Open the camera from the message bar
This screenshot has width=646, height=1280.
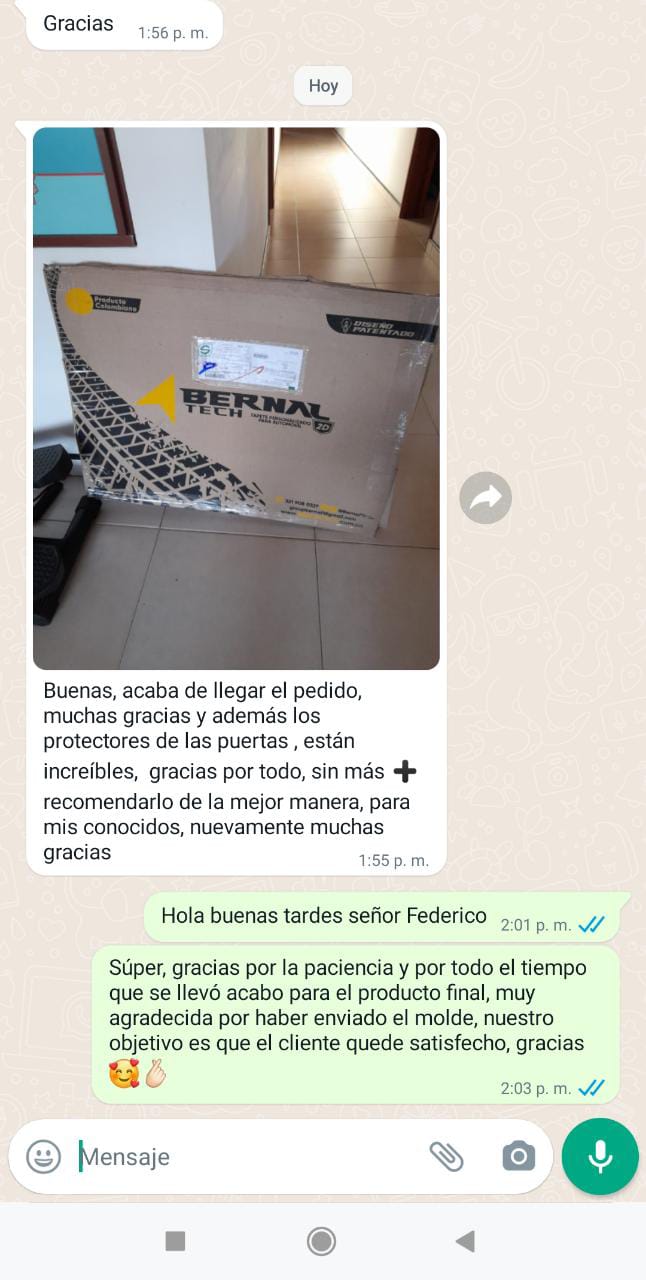click(518, 1157)
